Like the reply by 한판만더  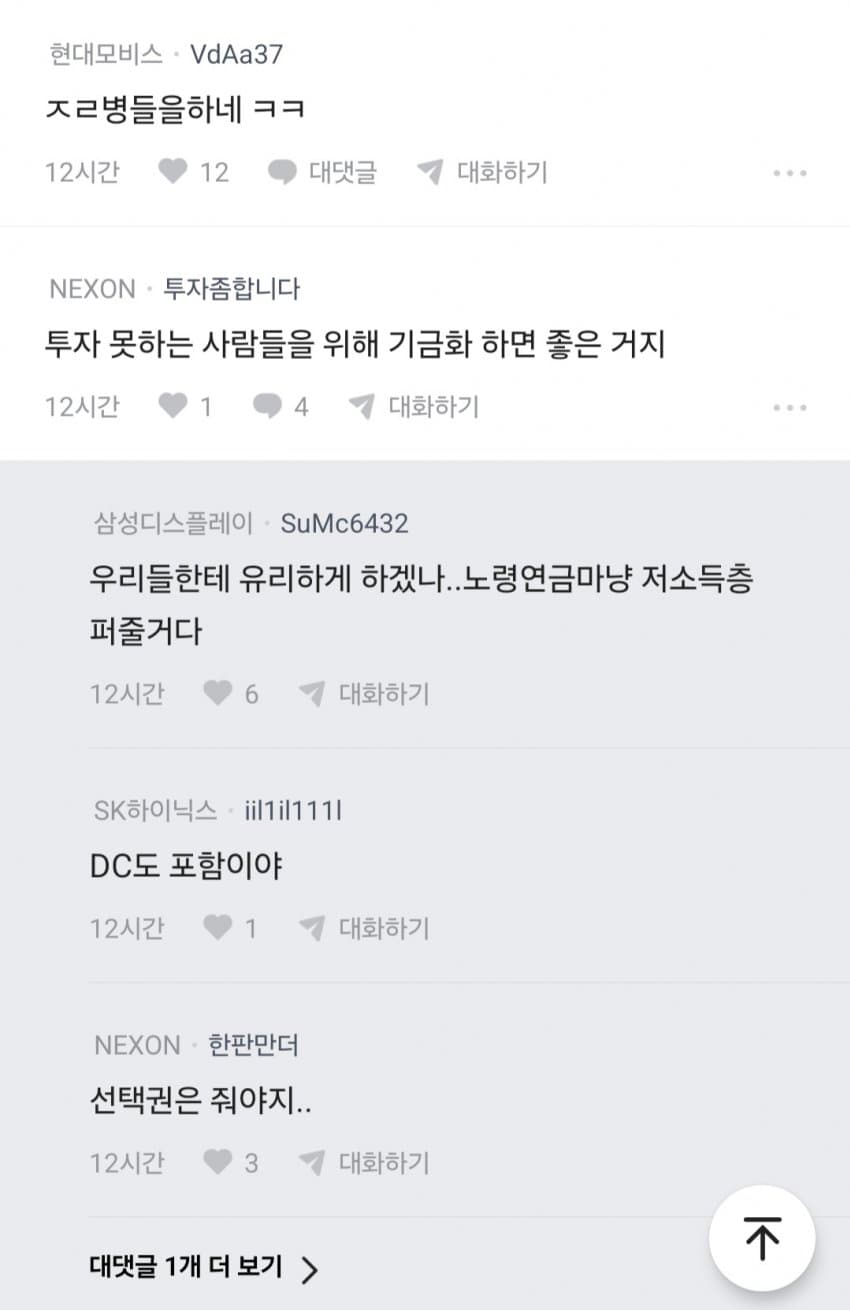(x=218, y=1162)
